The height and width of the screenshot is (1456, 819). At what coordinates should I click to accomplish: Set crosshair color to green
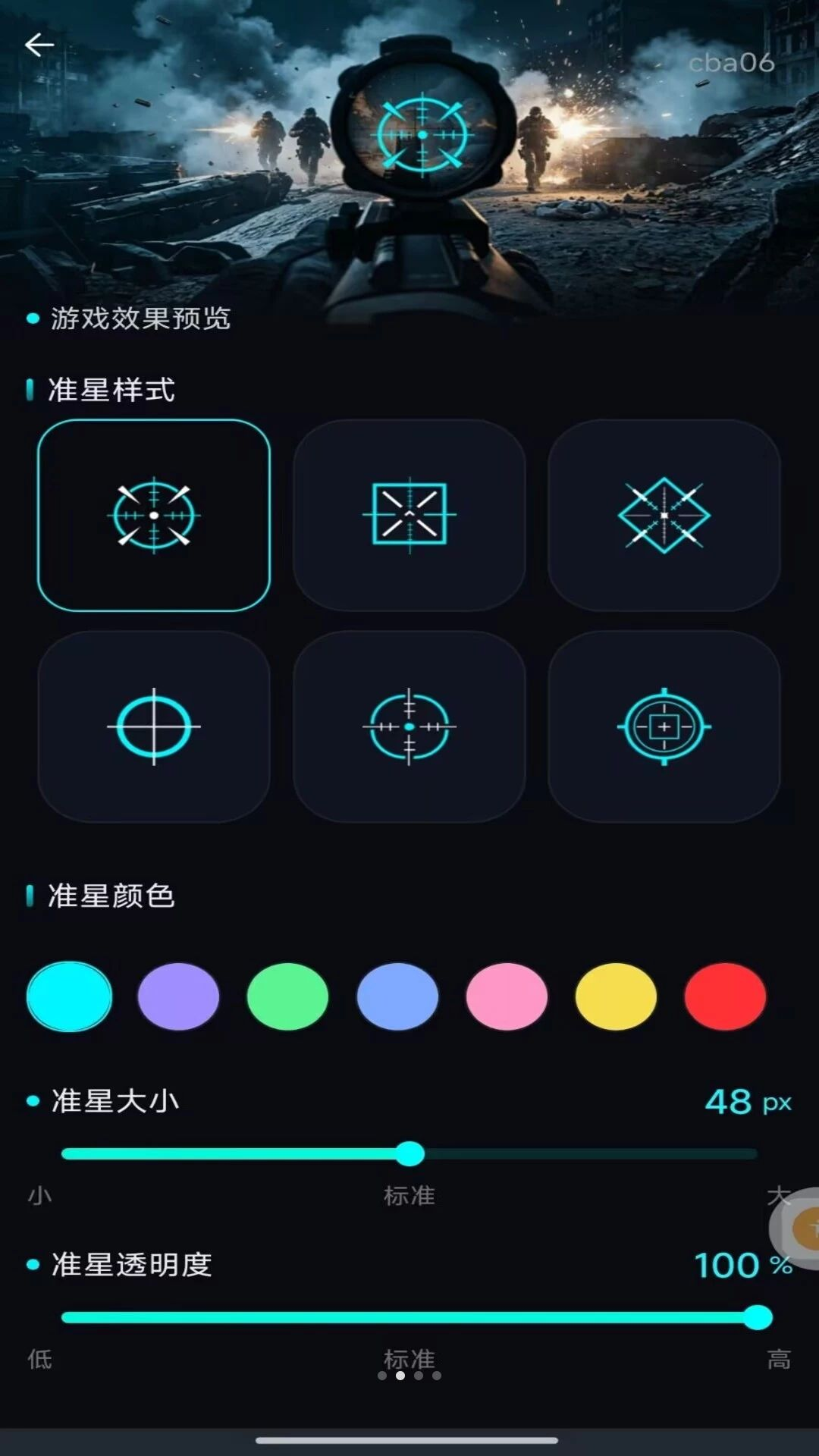coord(287,996)
